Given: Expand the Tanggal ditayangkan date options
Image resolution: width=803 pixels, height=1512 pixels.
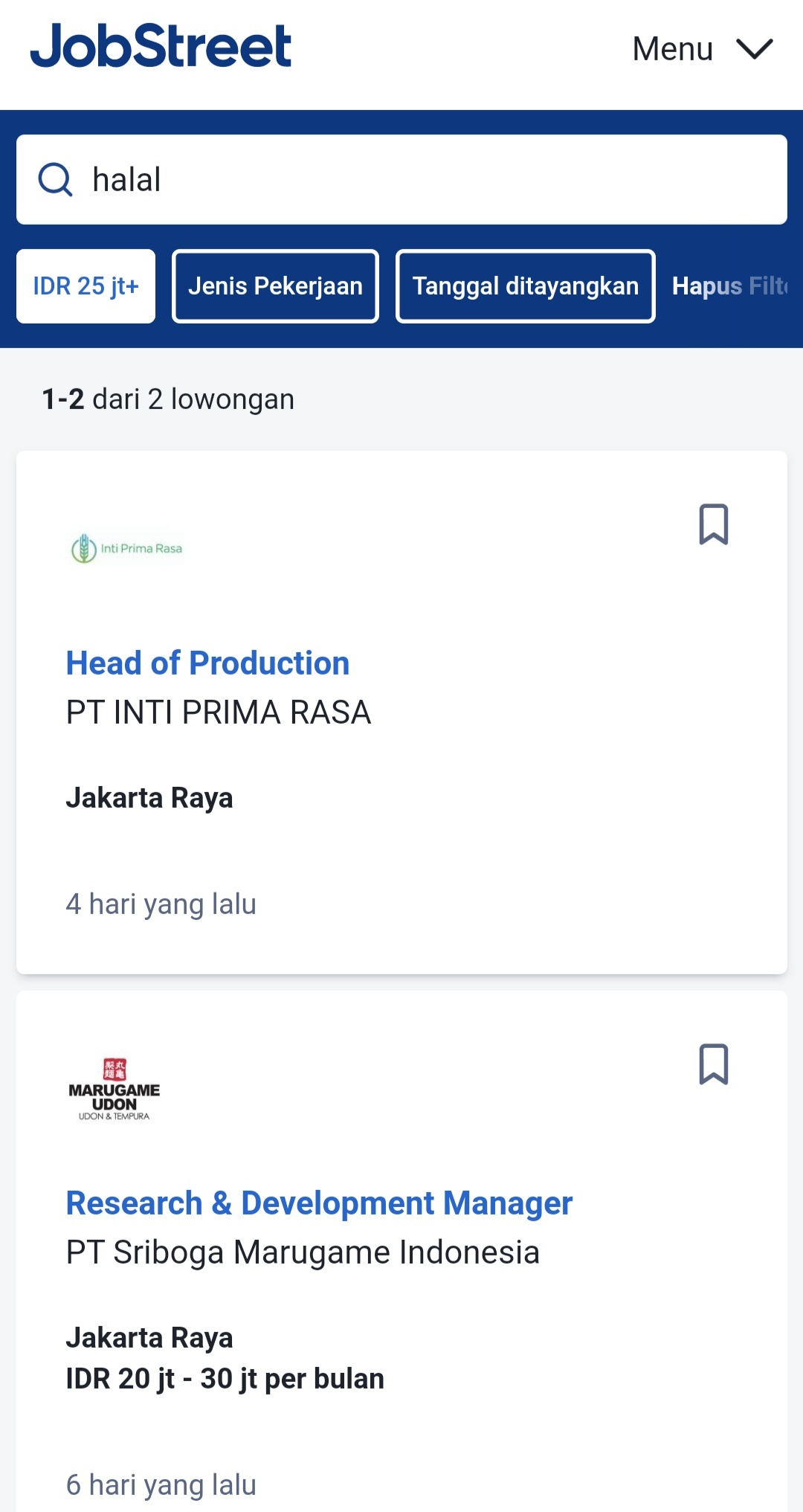Looking at the screenshot, I should pos(525,286).
